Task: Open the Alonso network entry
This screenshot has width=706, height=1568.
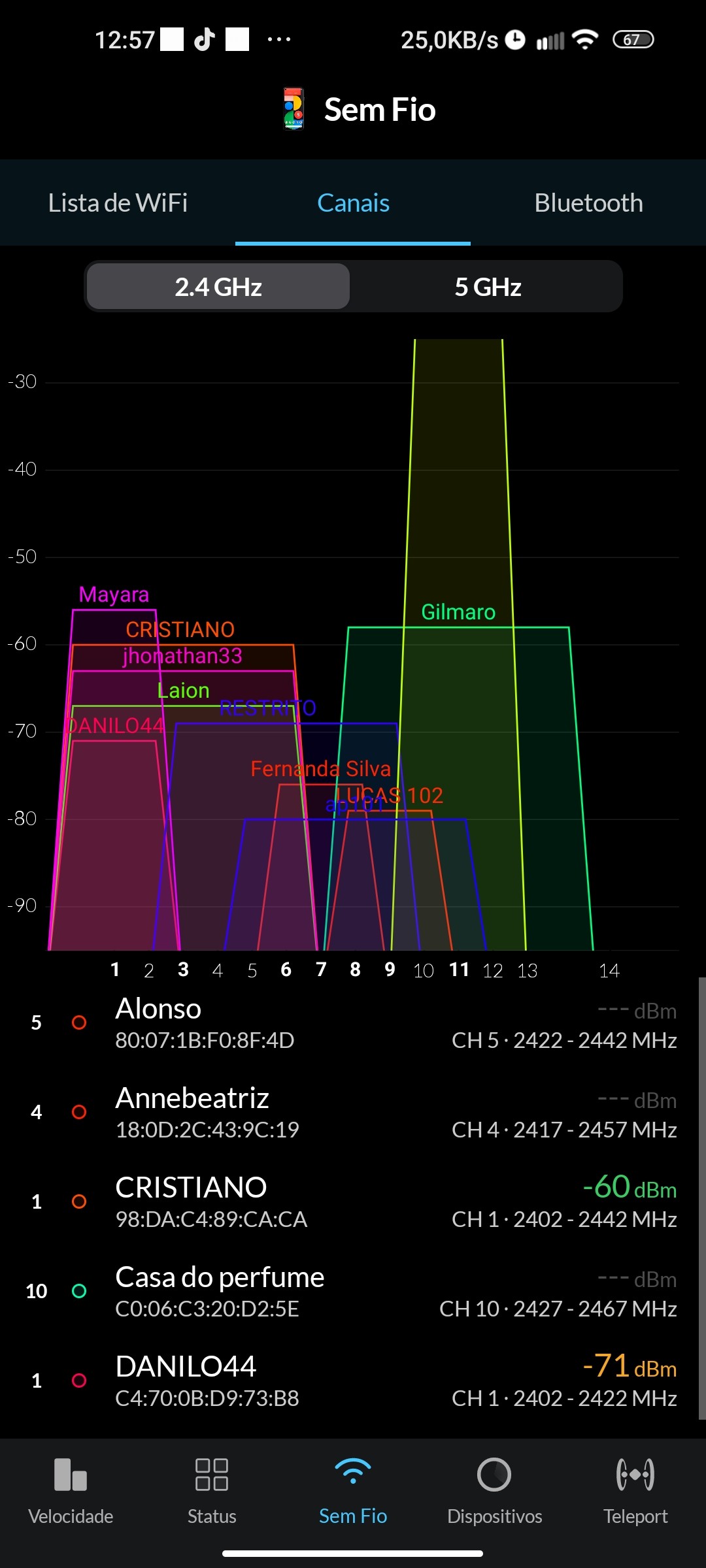Action: (353, 1023)
